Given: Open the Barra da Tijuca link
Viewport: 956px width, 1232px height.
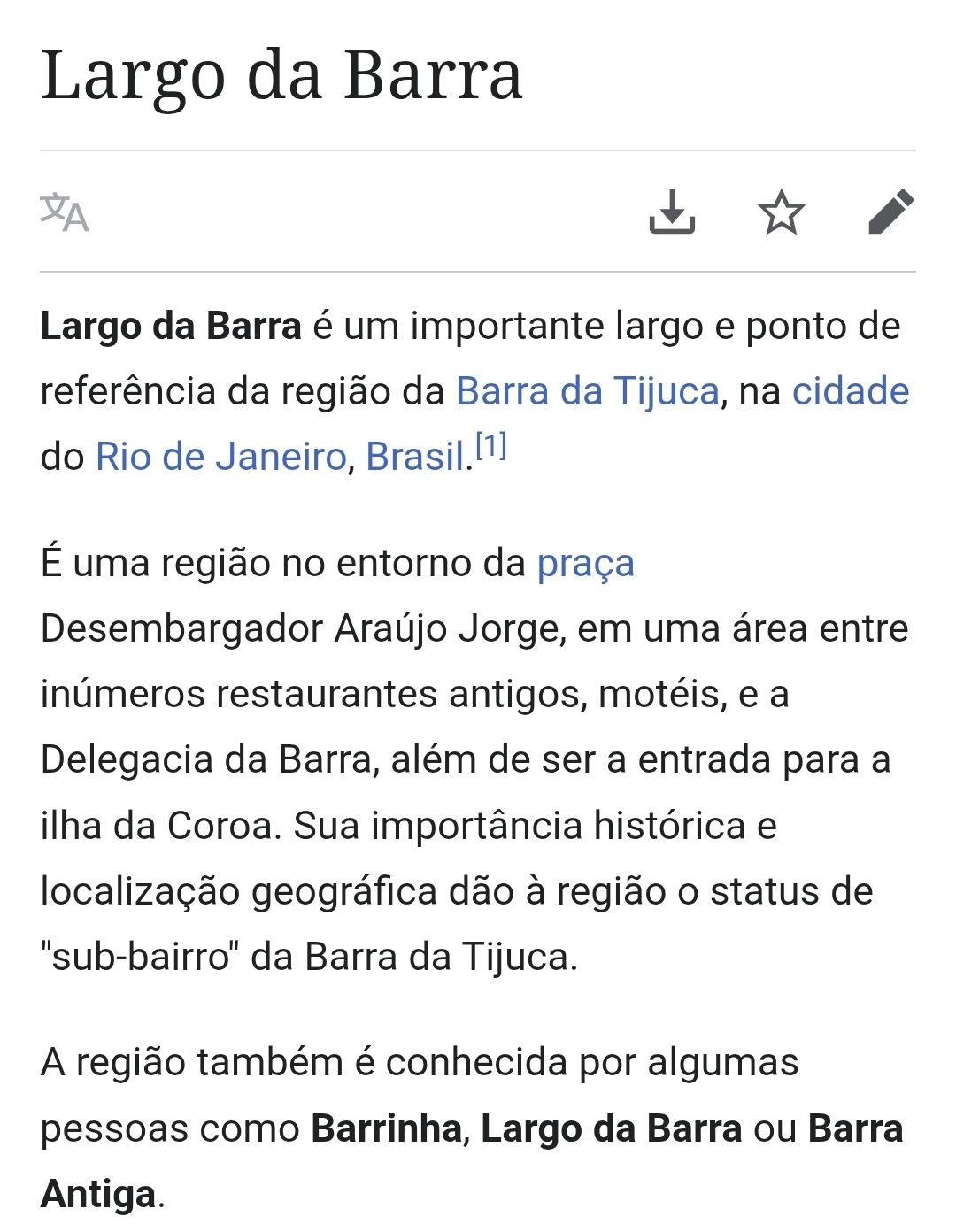Looking at the screenshot, I should point(587,392).
